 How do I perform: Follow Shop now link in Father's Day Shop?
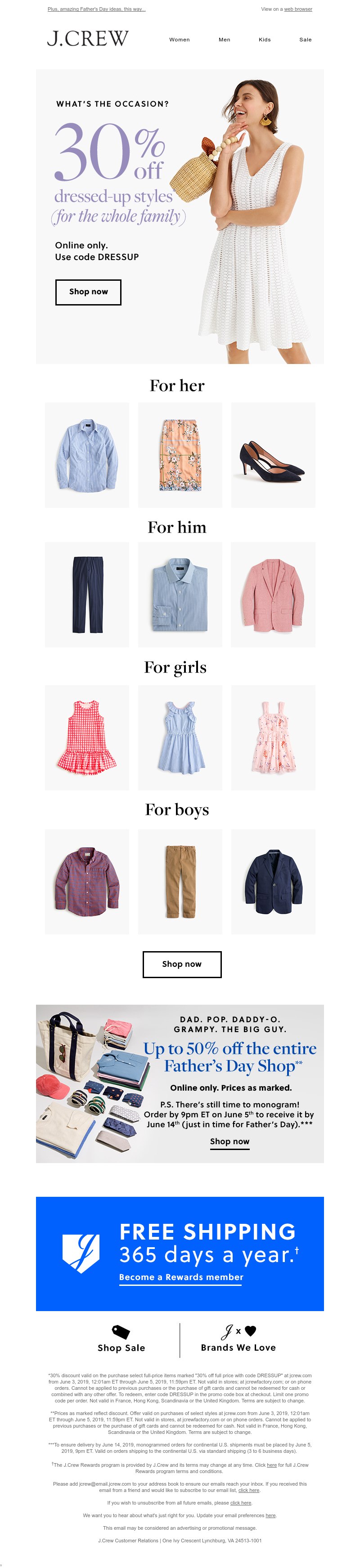(229, 1141)
